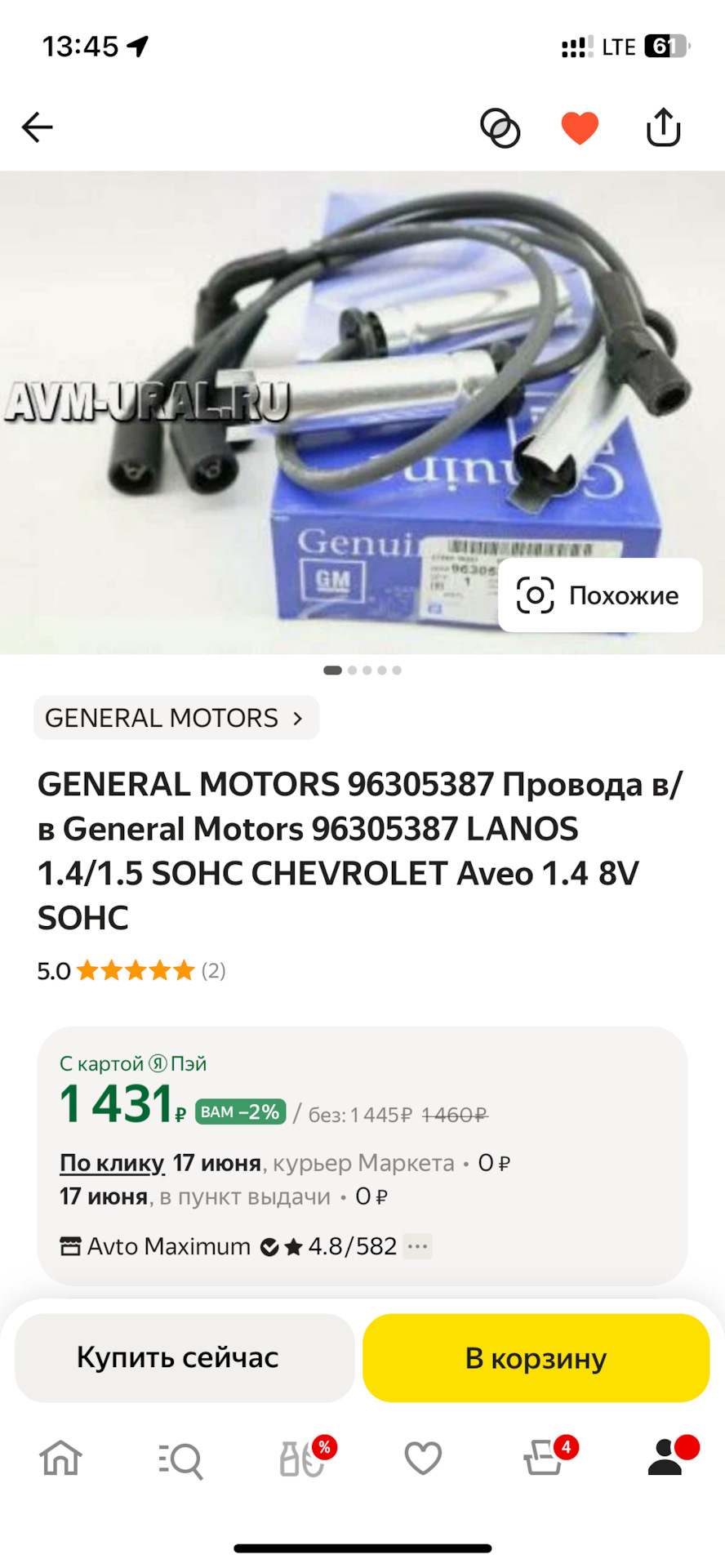This screenshot has width=725, height=1568.
Task: Open the discounts tab with percent badge
Action: (x=302, y=1459)
